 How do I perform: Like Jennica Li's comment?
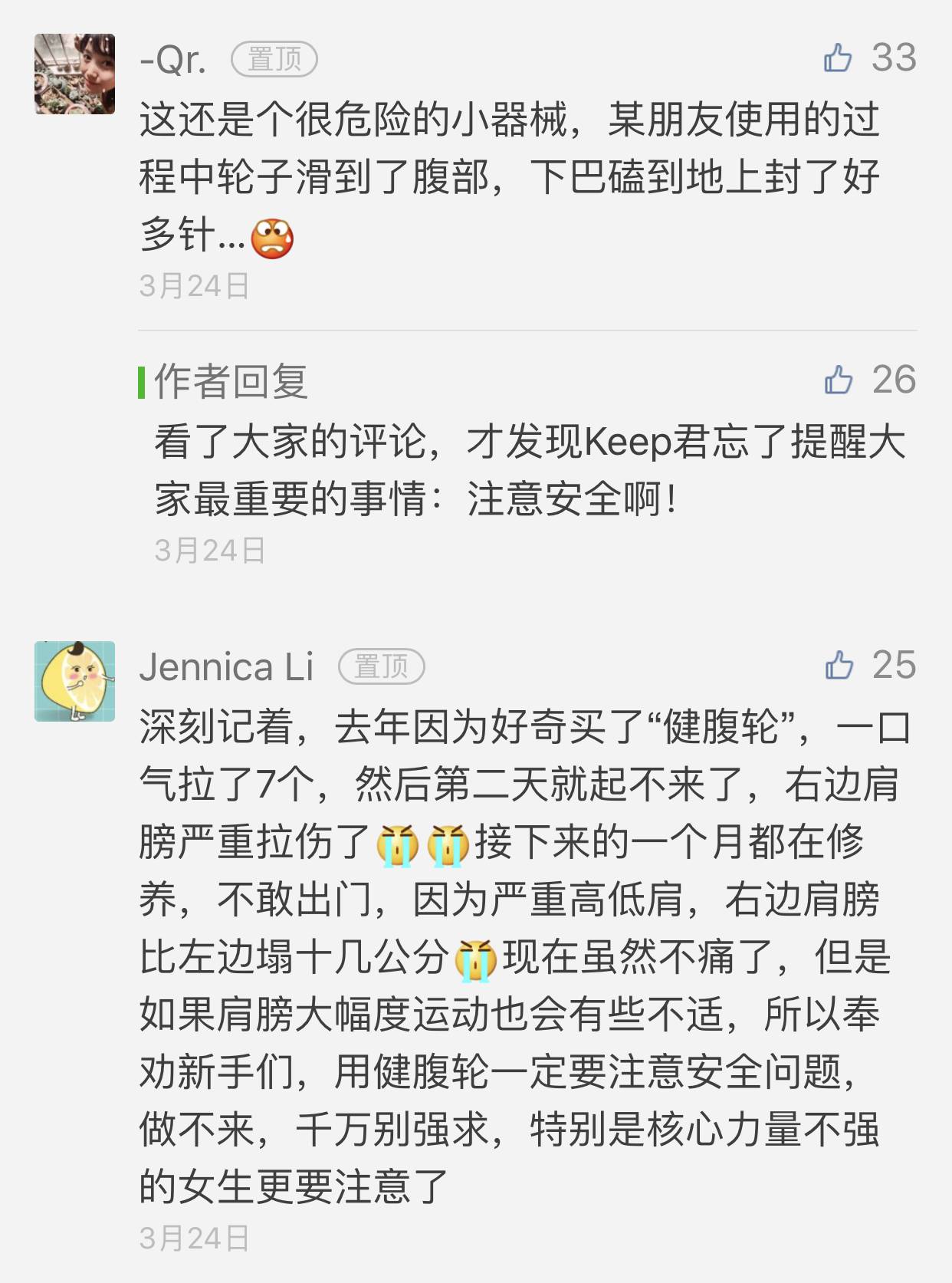(x=839, y=665)
